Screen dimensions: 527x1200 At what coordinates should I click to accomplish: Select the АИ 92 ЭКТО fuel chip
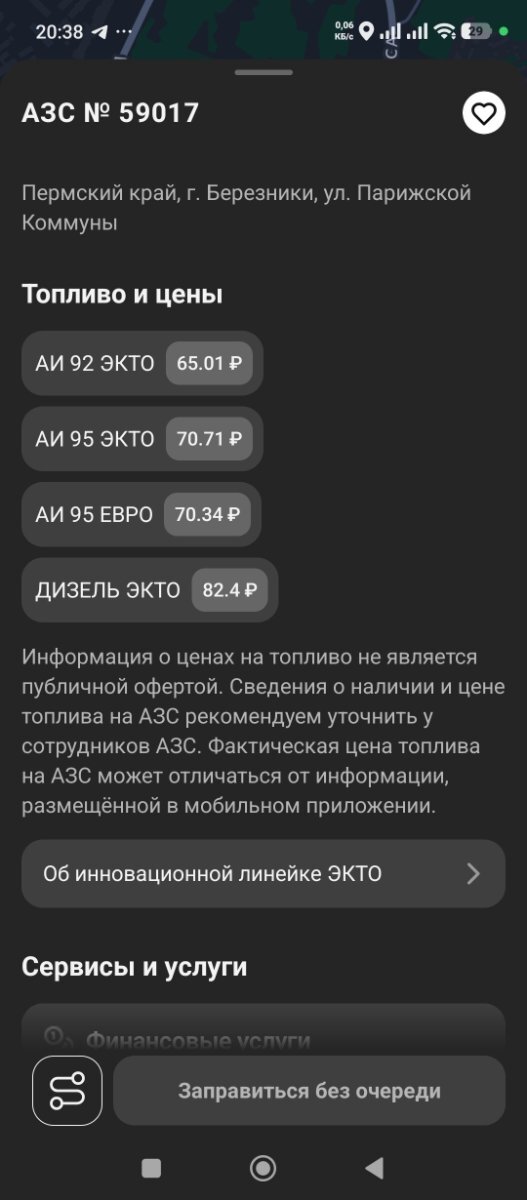[x=142, y=363]
